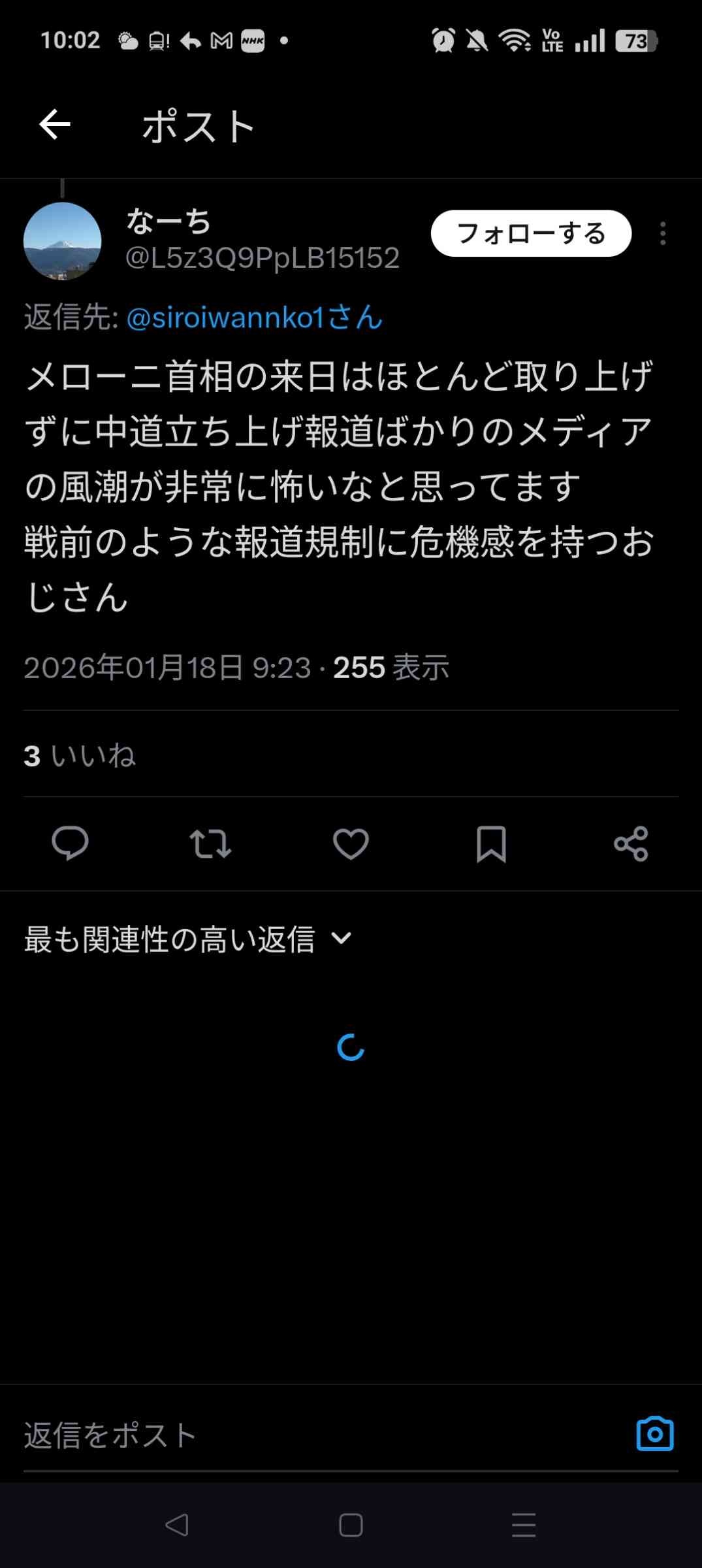This screenshot has width=702, height=1568.
Task: Tap the フォローする button
Action: (x=531, y=233)
